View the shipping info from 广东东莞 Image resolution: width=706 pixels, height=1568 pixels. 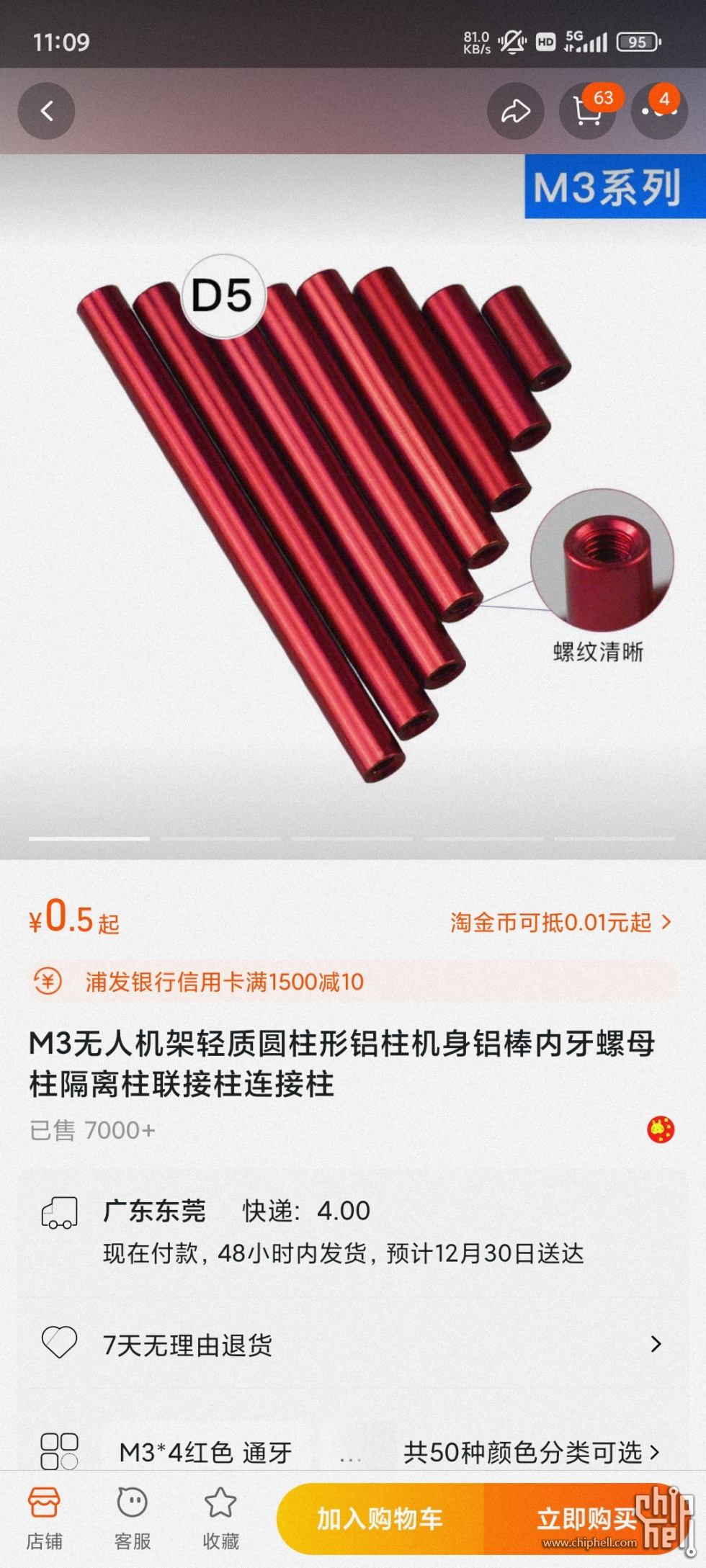click(x=342, y=1232)
